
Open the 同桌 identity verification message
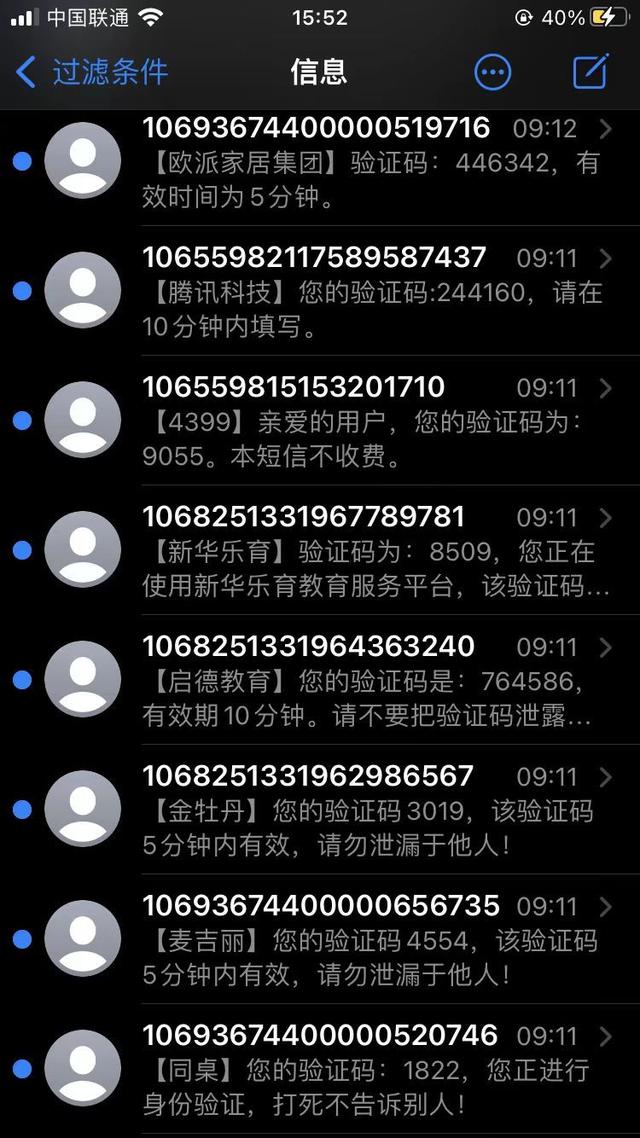[370, 1070]
